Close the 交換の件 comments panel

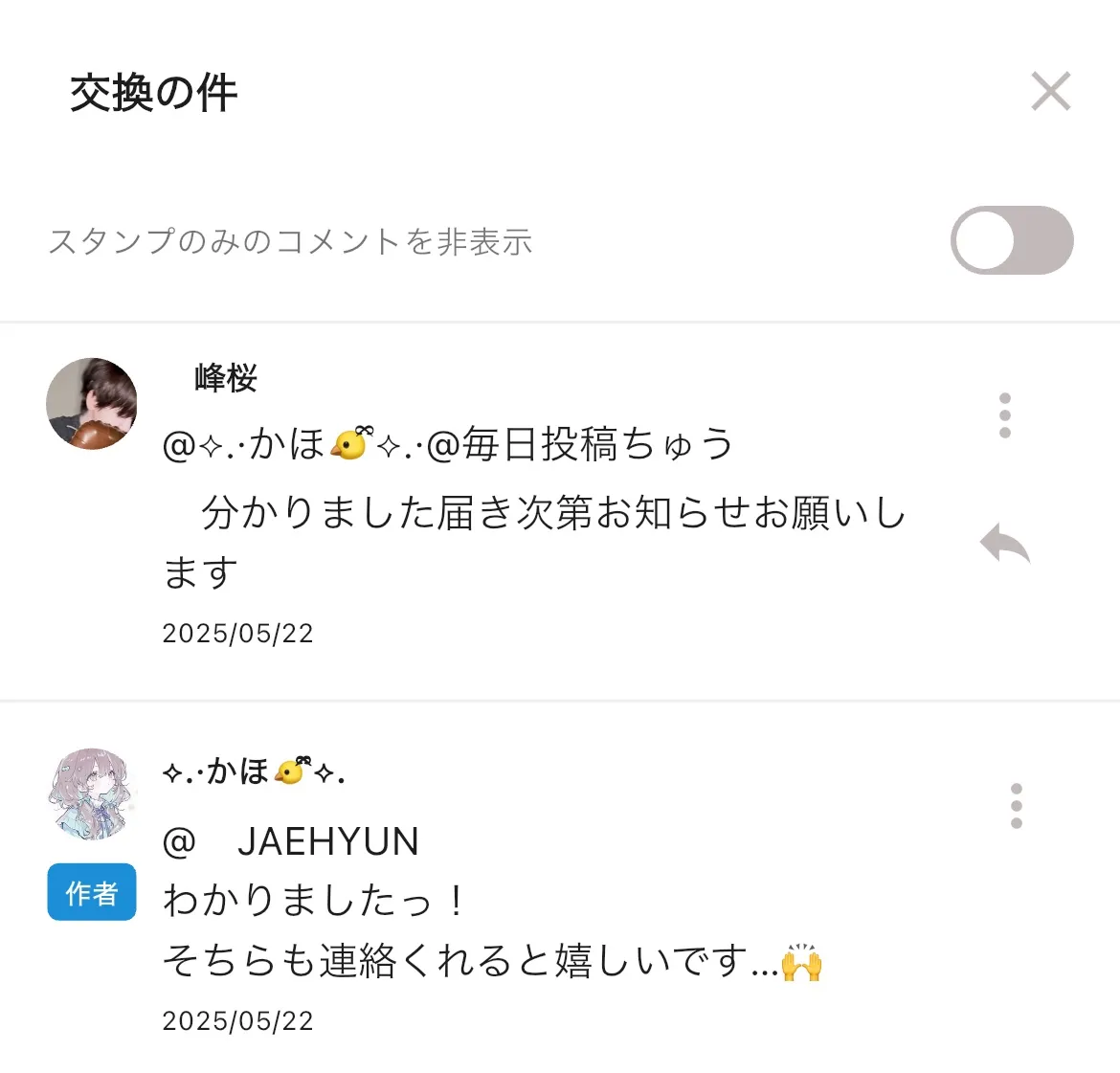(x=1050, y=92)
